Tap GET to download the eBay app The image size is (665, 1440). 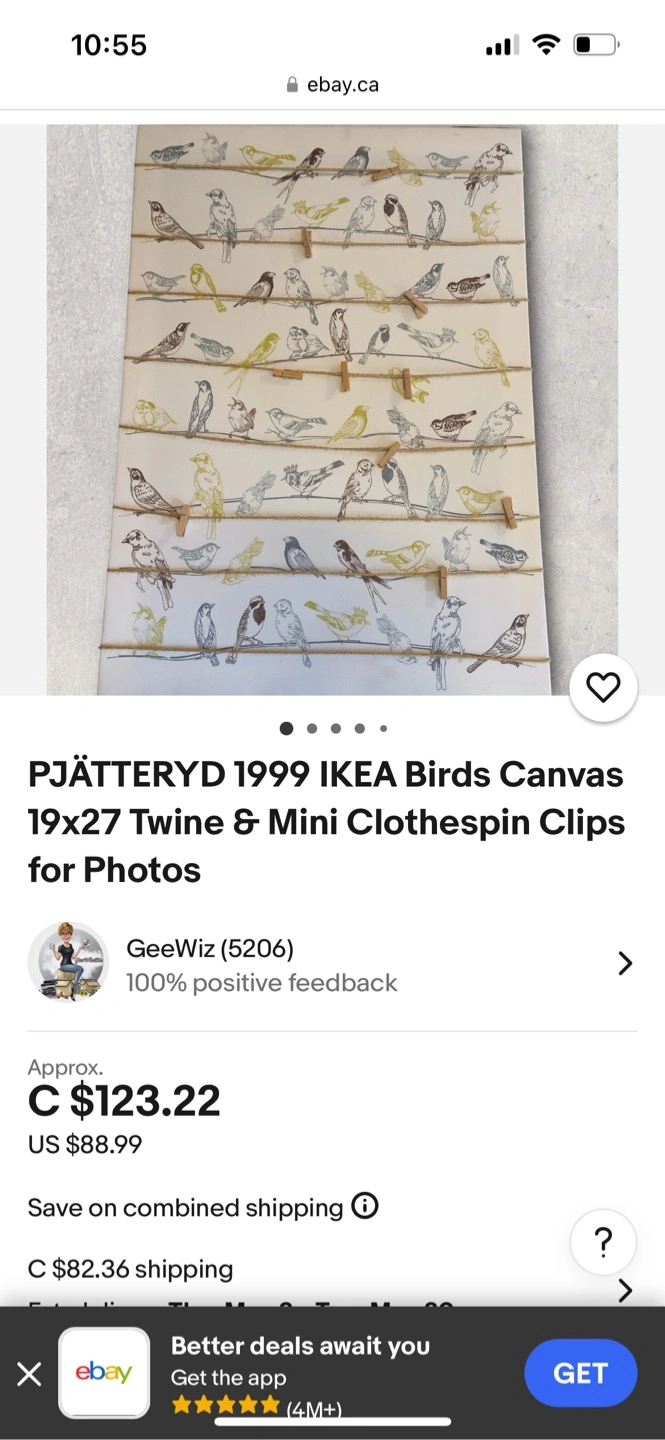click(x=580, y=1373)
